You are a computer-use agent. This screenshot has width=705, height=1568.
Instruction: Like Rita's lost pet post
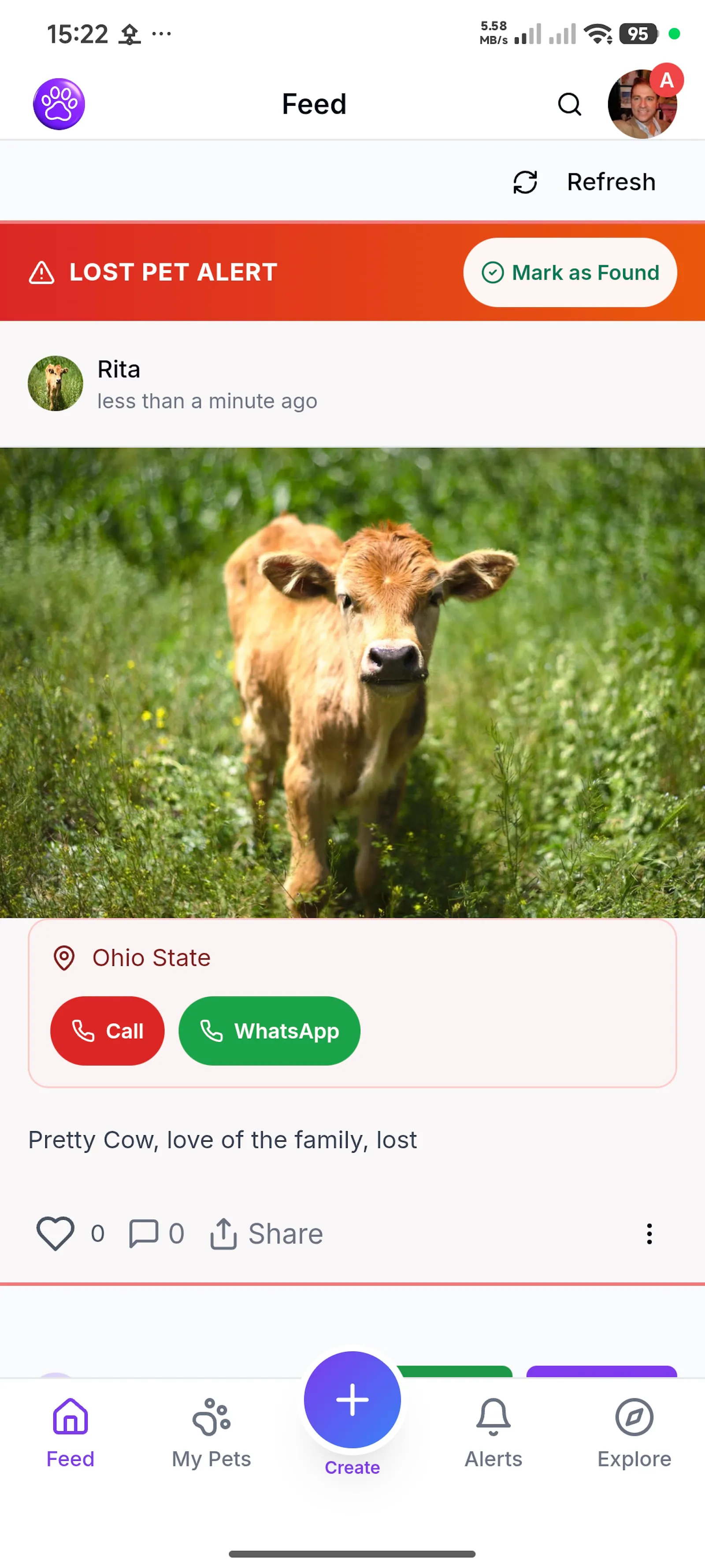(56, 1234)
